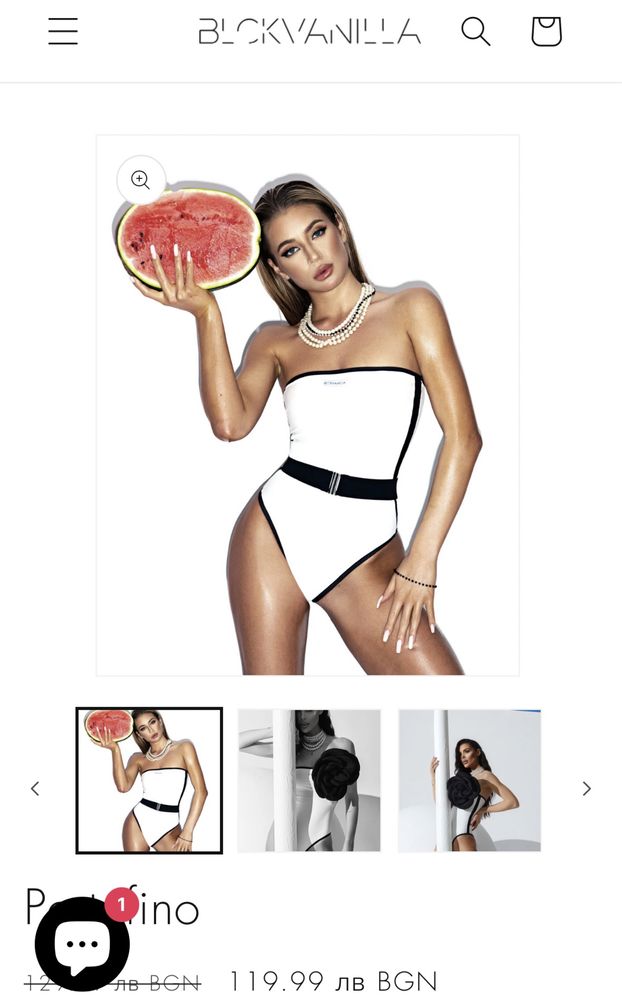622x999 pixels.
Task: View the black-and-white rose thumbnail
Action: click(x=309, y=780)
